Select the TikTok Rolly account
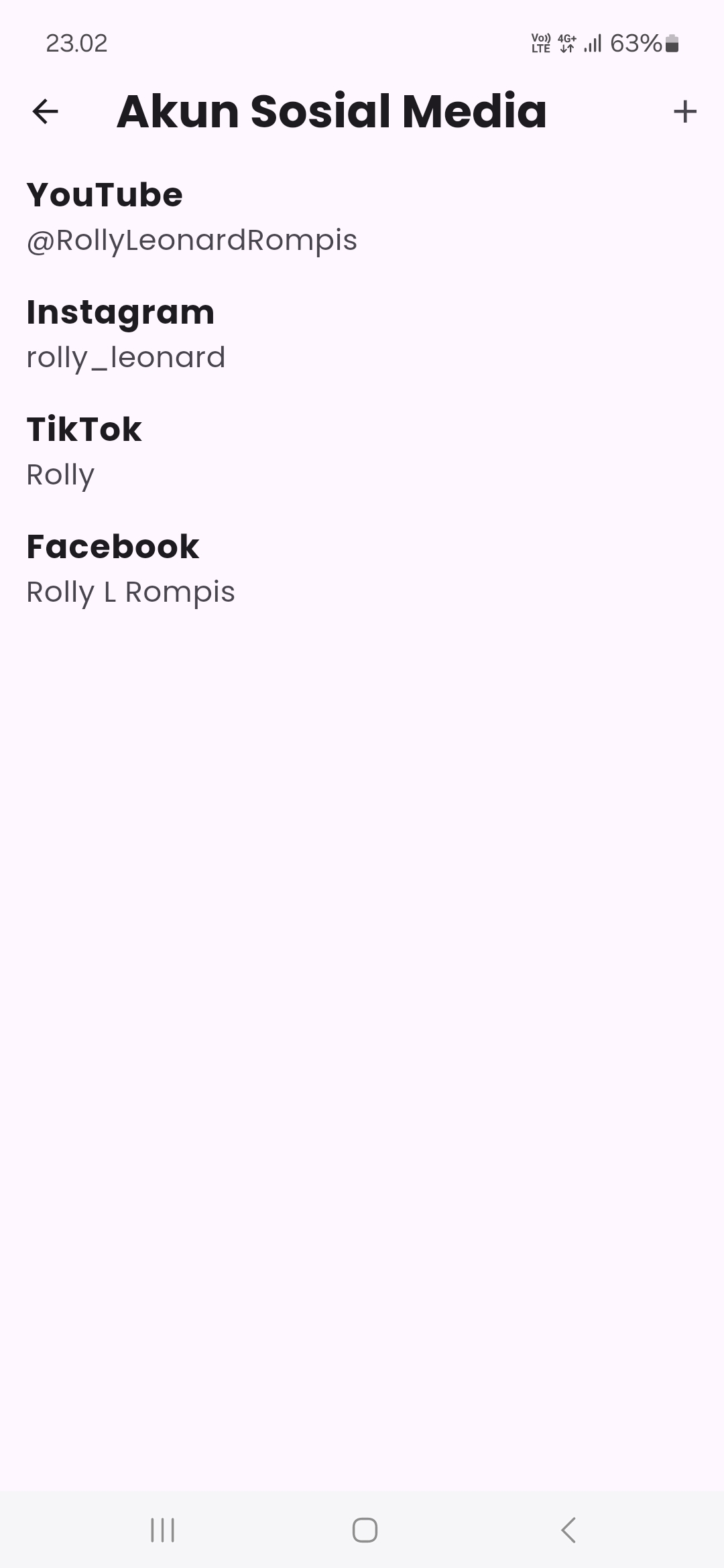The height and width of the screenshot is (1568, 724). pos(362,452)
